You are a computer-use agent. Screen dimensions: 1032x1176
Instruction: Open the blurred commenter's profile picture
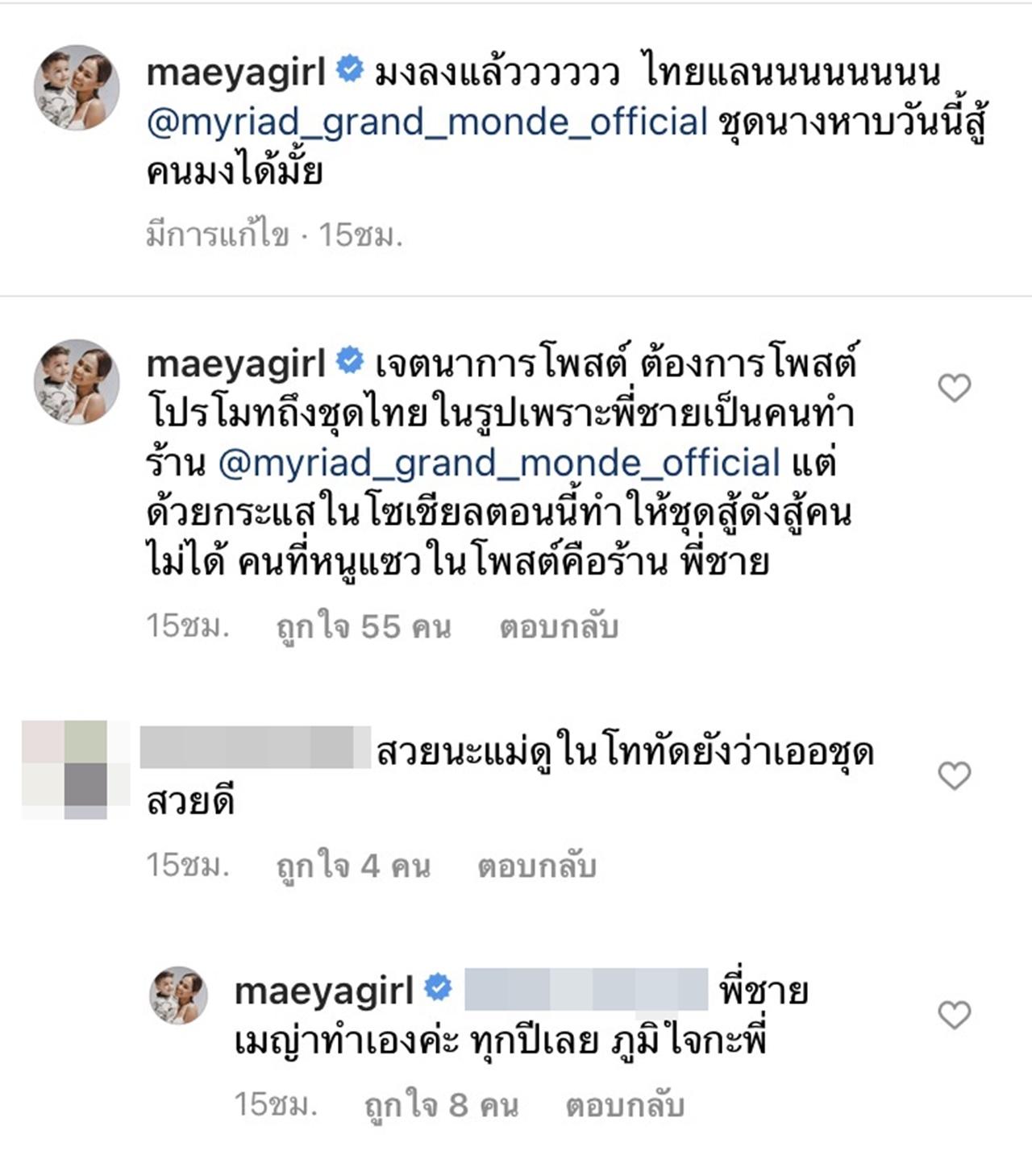coord(64,770)
